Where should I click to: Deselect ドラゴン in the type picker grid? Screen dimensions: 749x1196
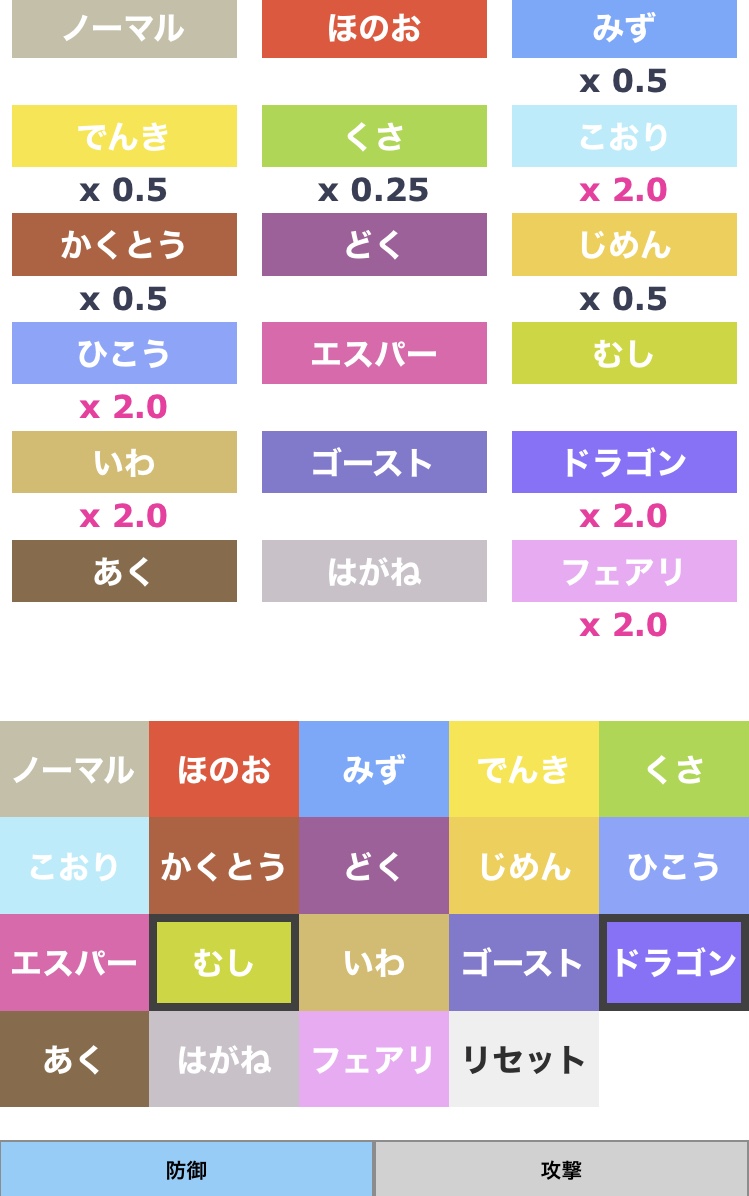point(674,963)
